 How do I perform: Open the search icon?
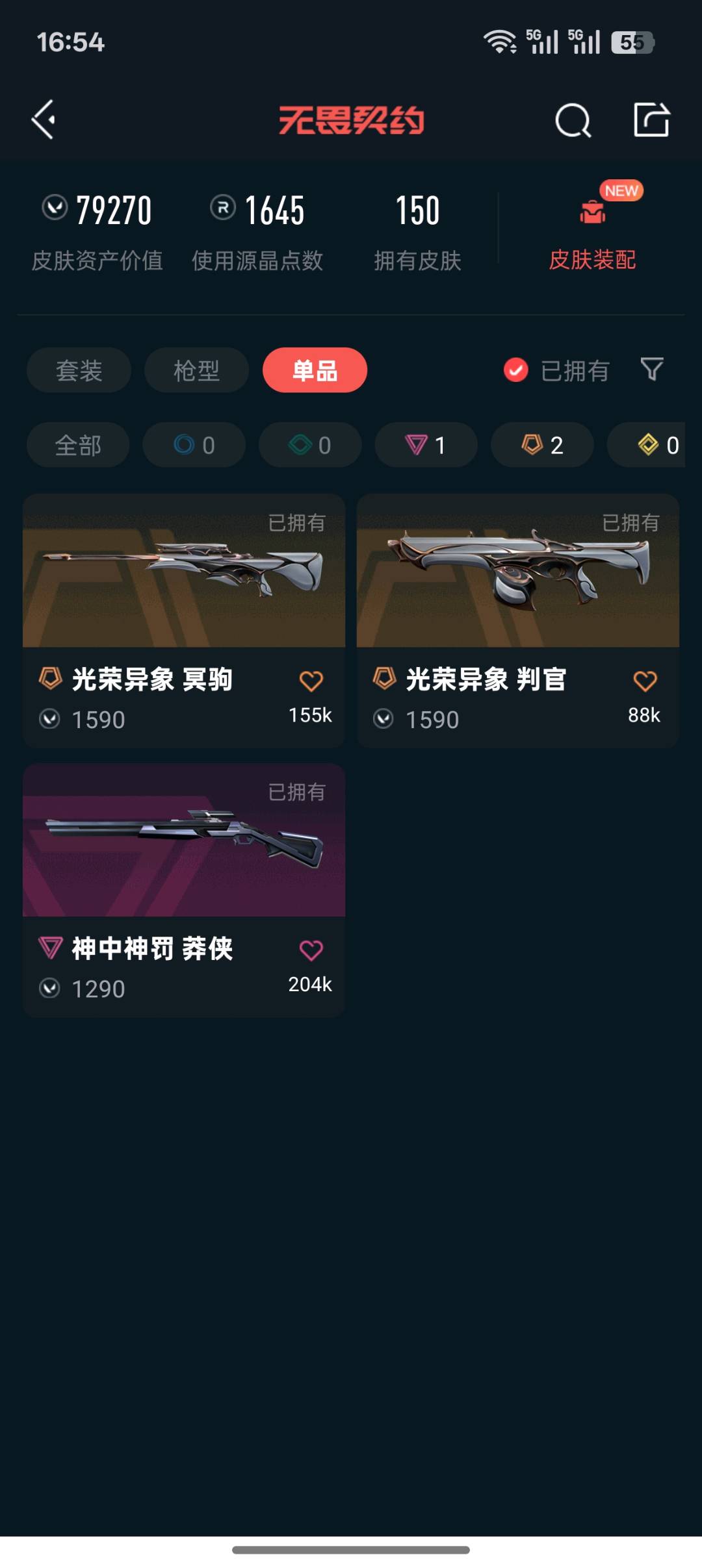tap(573, 120)
